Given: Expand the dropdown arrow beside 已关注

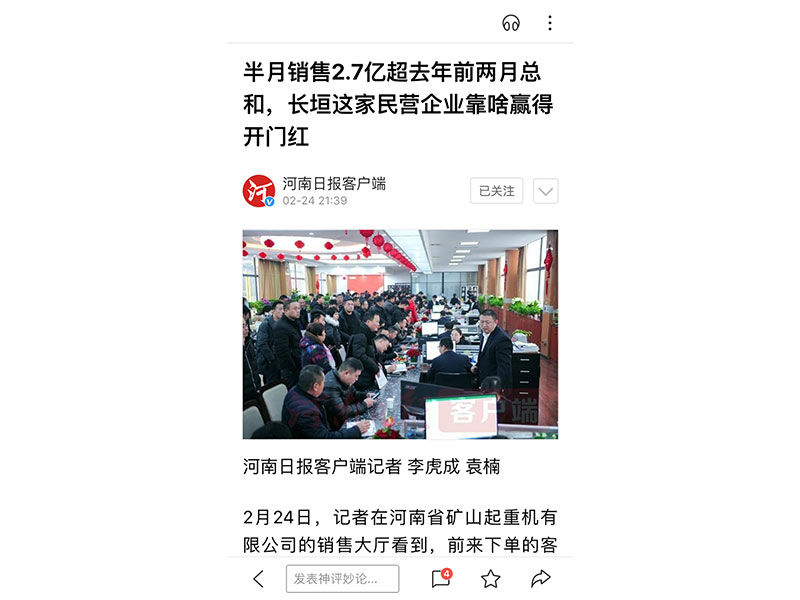Looking at the screenshot, I should (545, 191).
